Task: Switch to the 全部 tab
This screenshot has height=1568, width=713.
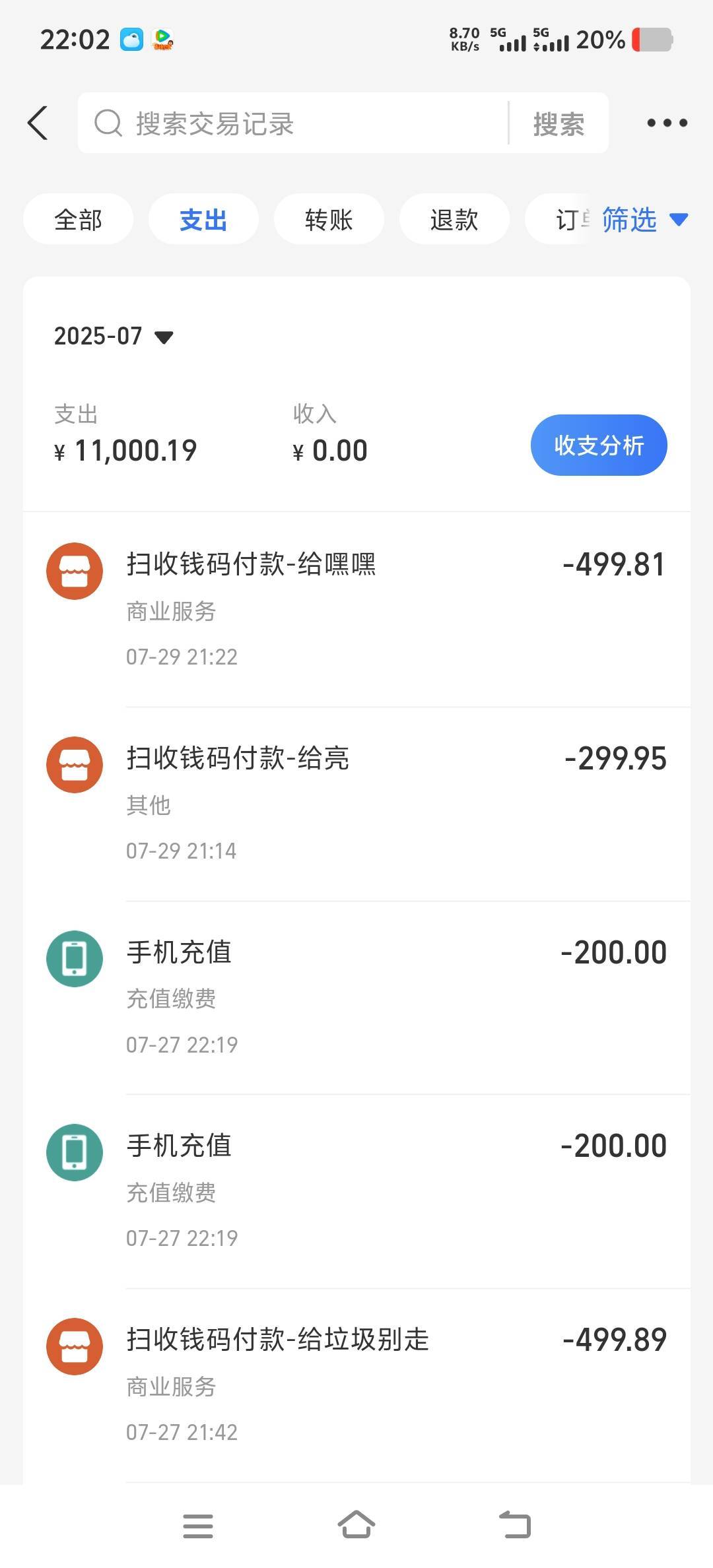Action: pyautogui.click(x=78, y=219)
